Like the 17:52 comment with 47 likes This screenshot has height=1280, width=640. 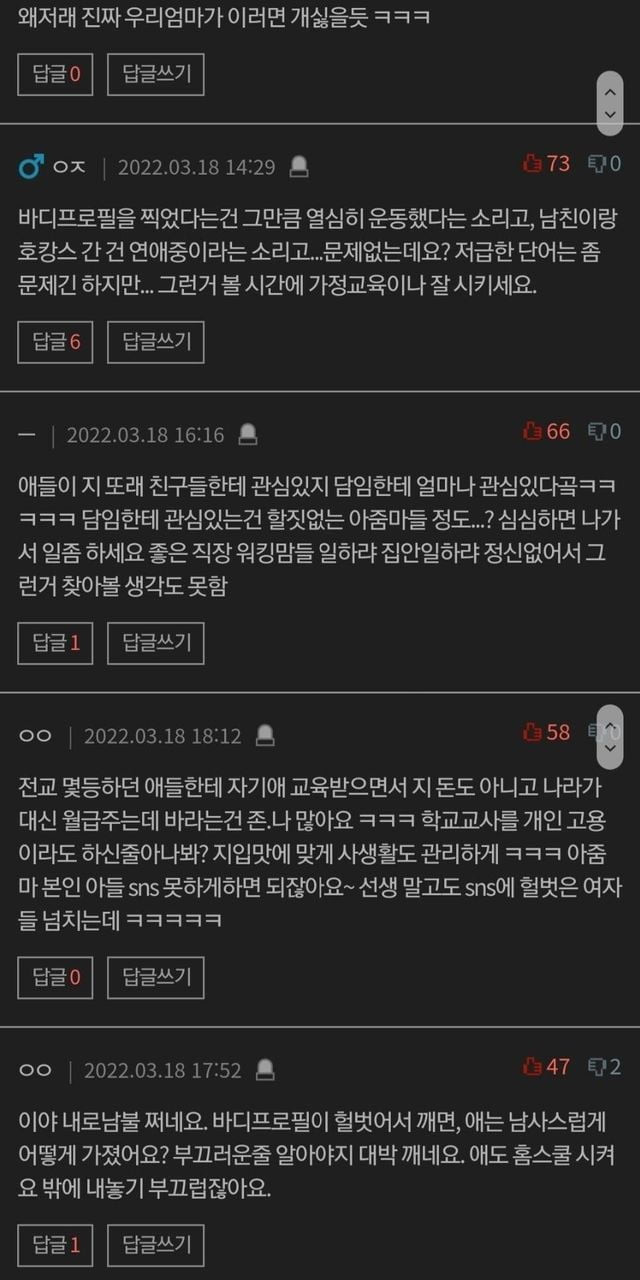click(x=546, y=1067)
